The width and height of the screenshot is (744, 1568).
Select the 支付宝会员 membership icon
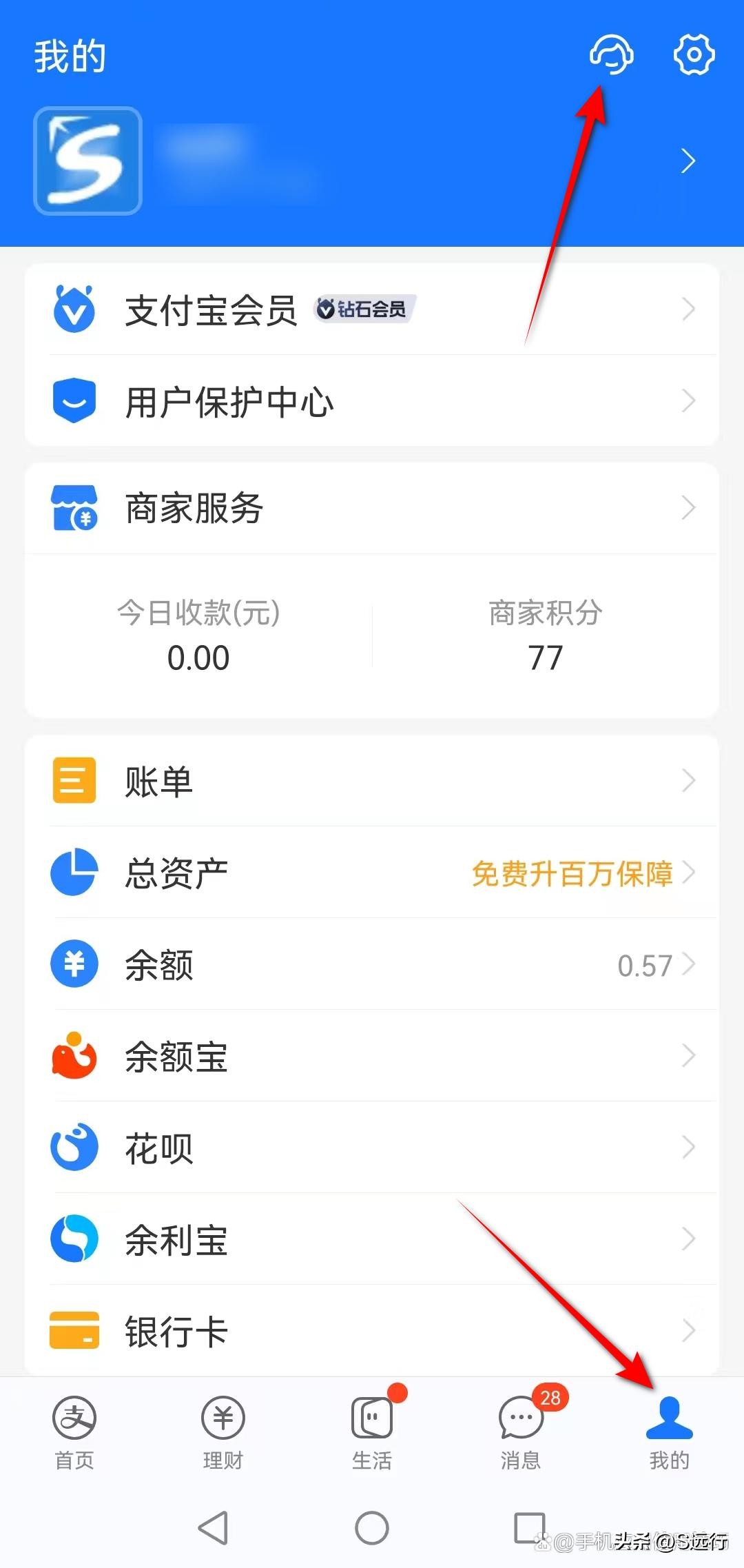76,310
